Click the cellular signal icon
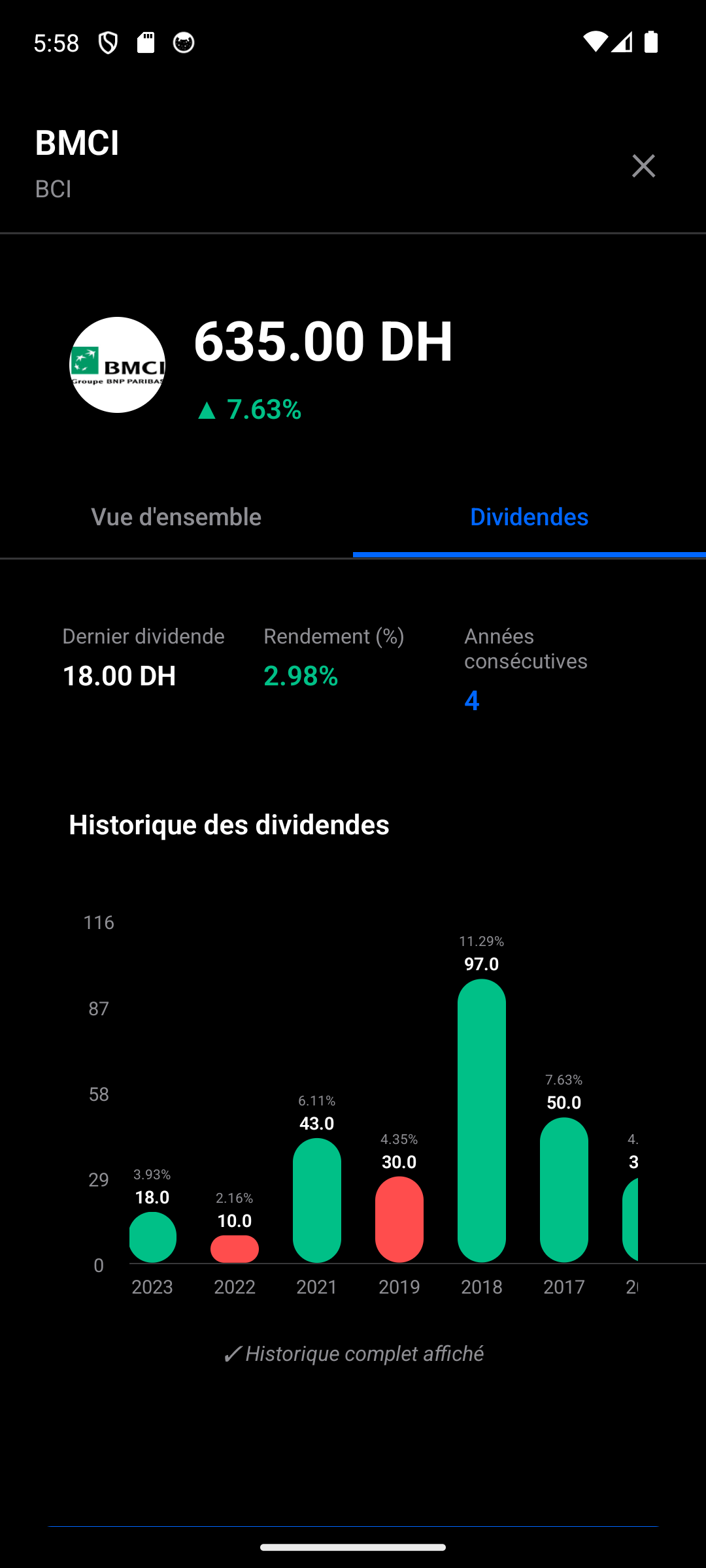 [622, 41]
